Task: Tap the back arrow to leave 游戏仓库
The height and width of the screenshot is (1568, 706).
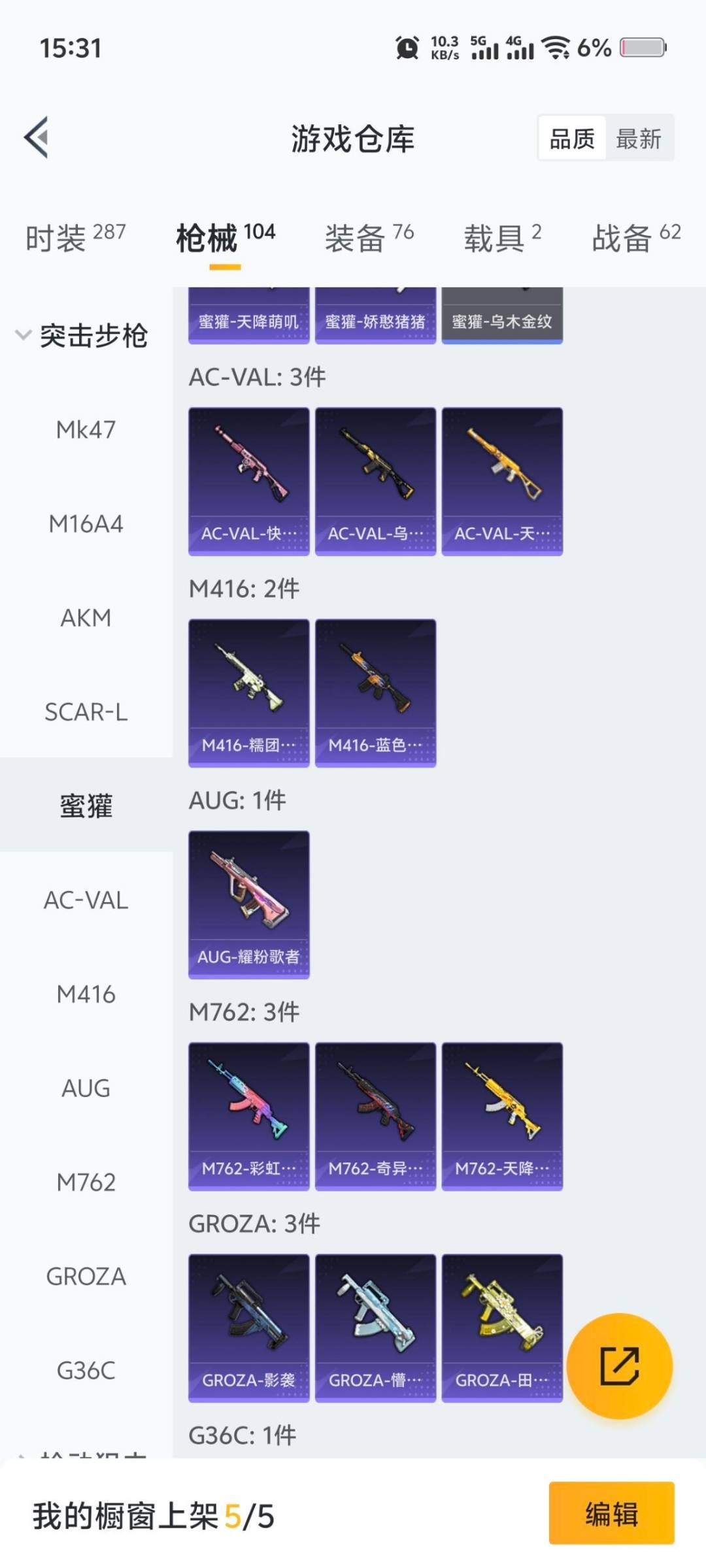Action: point(37,138)
